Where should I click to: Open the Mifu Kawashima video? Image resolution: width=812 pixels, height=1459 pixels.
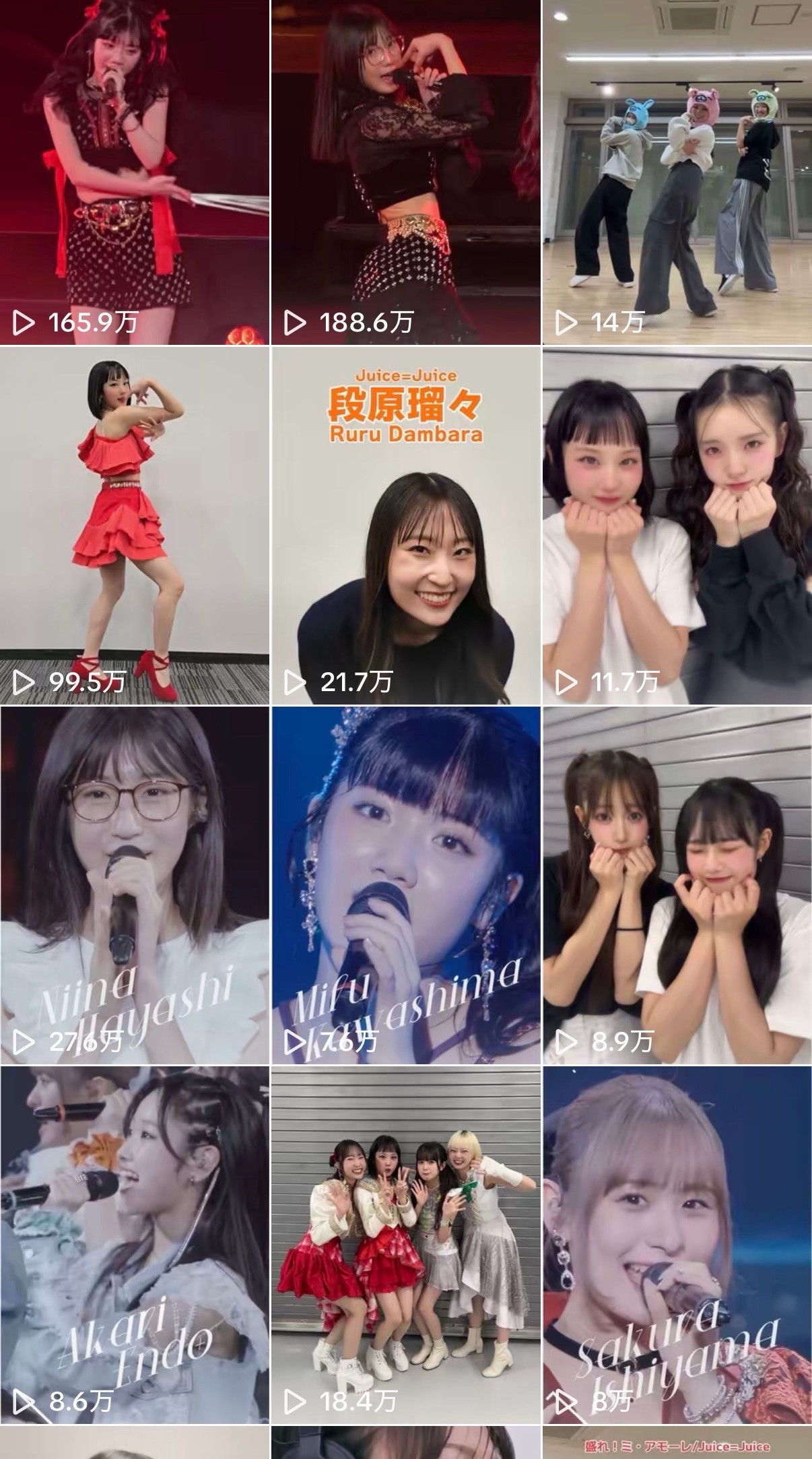(406, 886)
